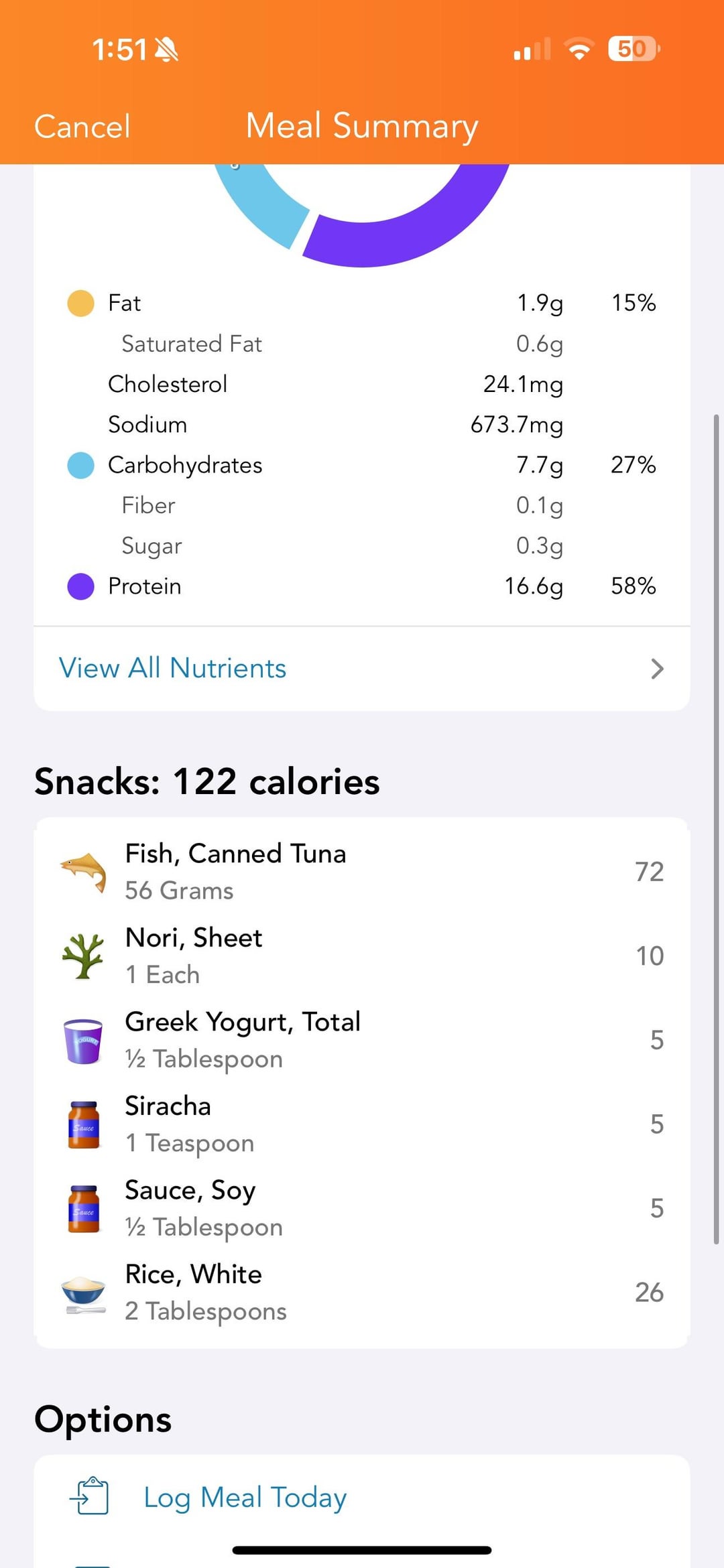Open Greek Yogurt, Total entry
Viewport: 724px width, 1568px height.
click(x=362, y=1039)
